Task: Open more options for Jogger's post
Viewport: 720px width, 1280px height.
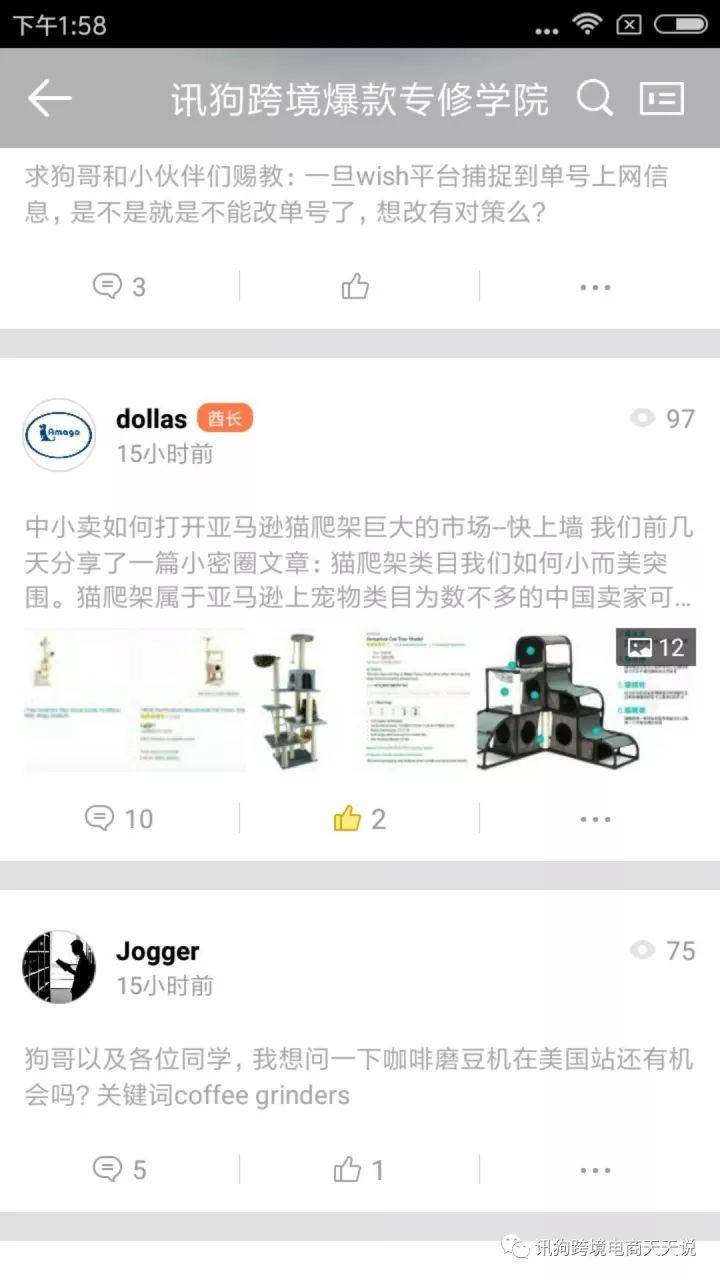Action: pyautogui.click(x=595, y=1169)
